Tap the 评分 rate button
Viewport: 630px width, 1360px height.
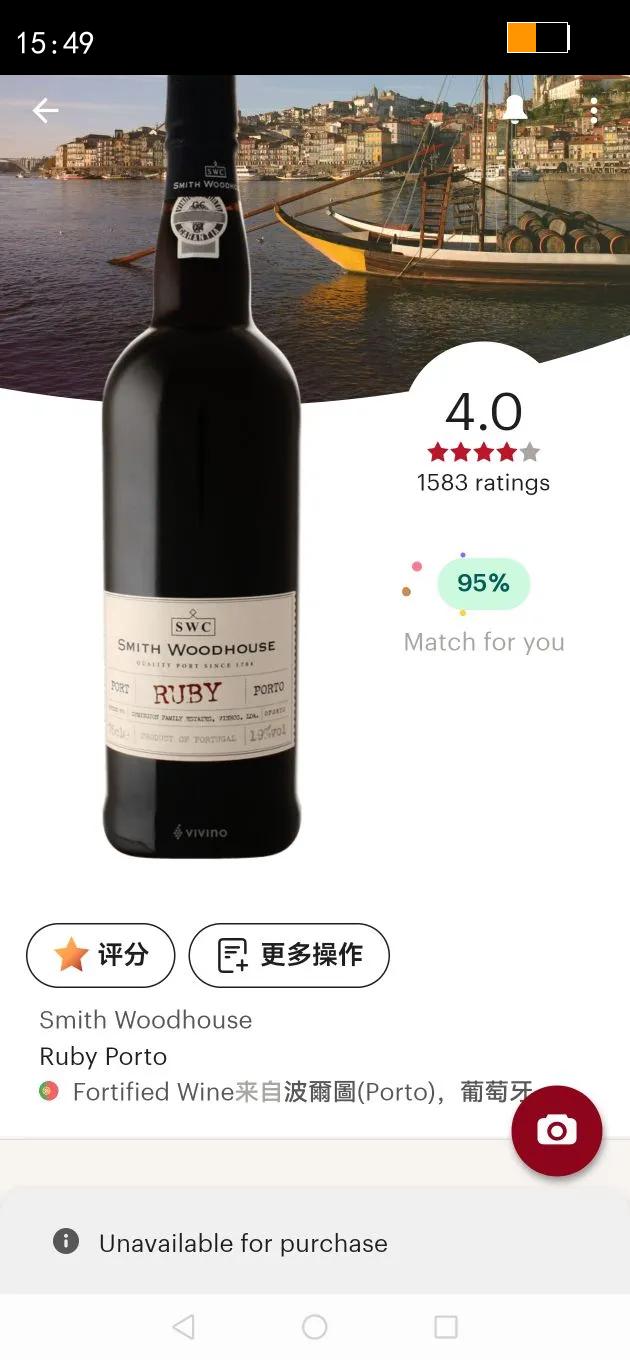101,955
